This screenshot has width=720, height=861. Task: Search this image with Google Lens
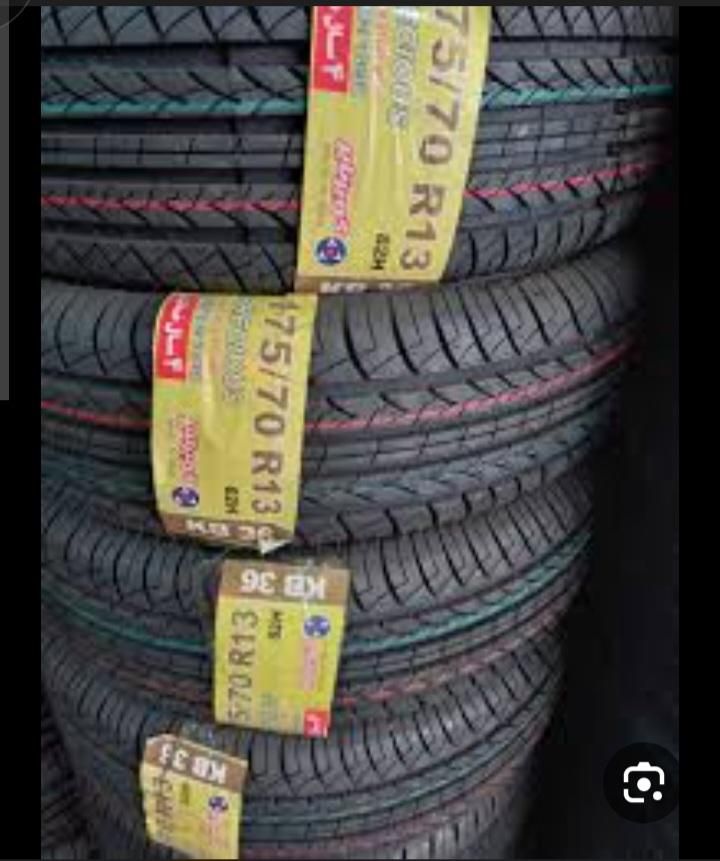click(642, 784)
